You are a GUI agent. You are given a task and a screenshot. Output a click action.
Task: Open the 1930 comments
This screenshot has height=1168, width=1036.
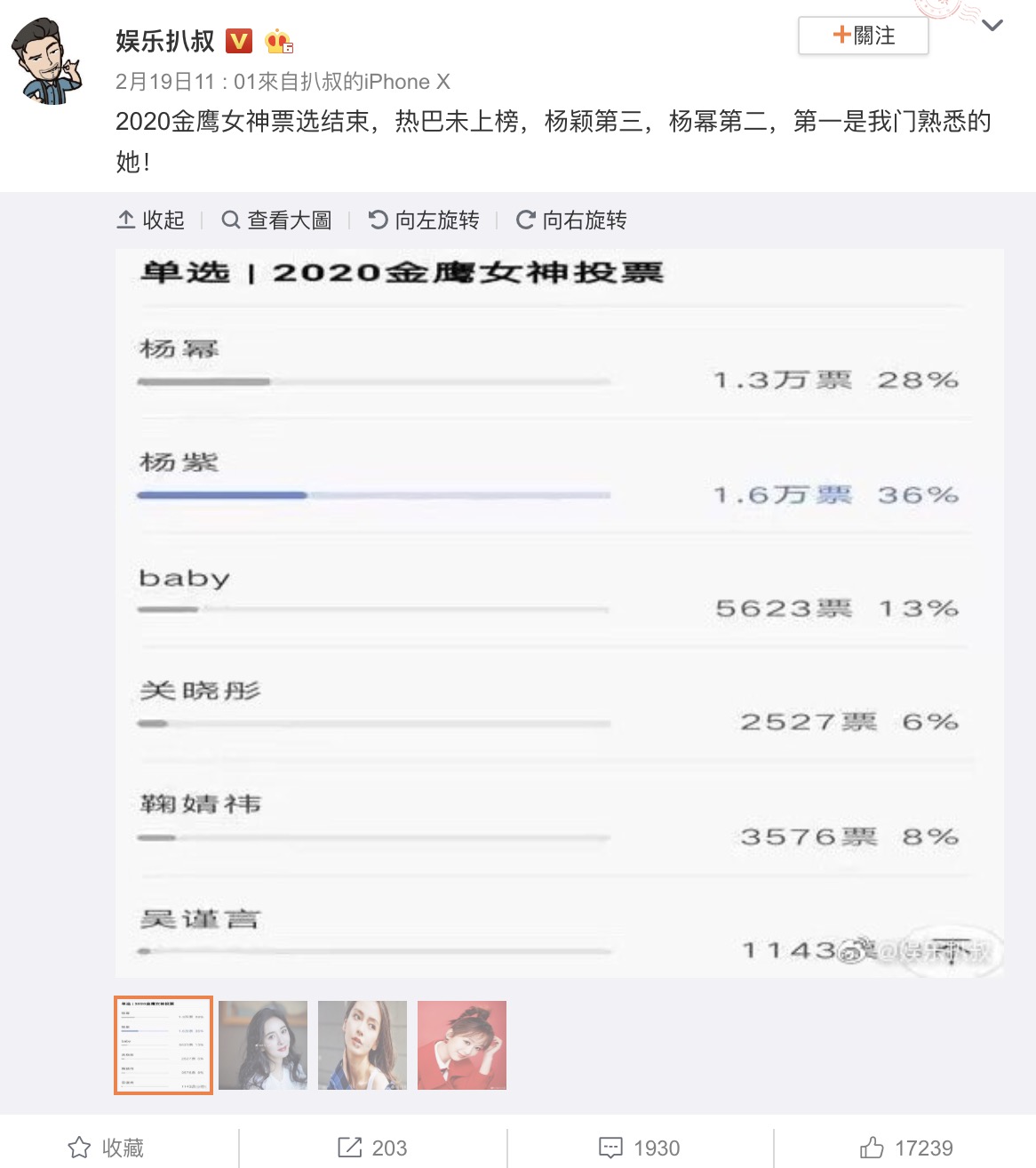pyautogui.click(x=640, y=1148)
